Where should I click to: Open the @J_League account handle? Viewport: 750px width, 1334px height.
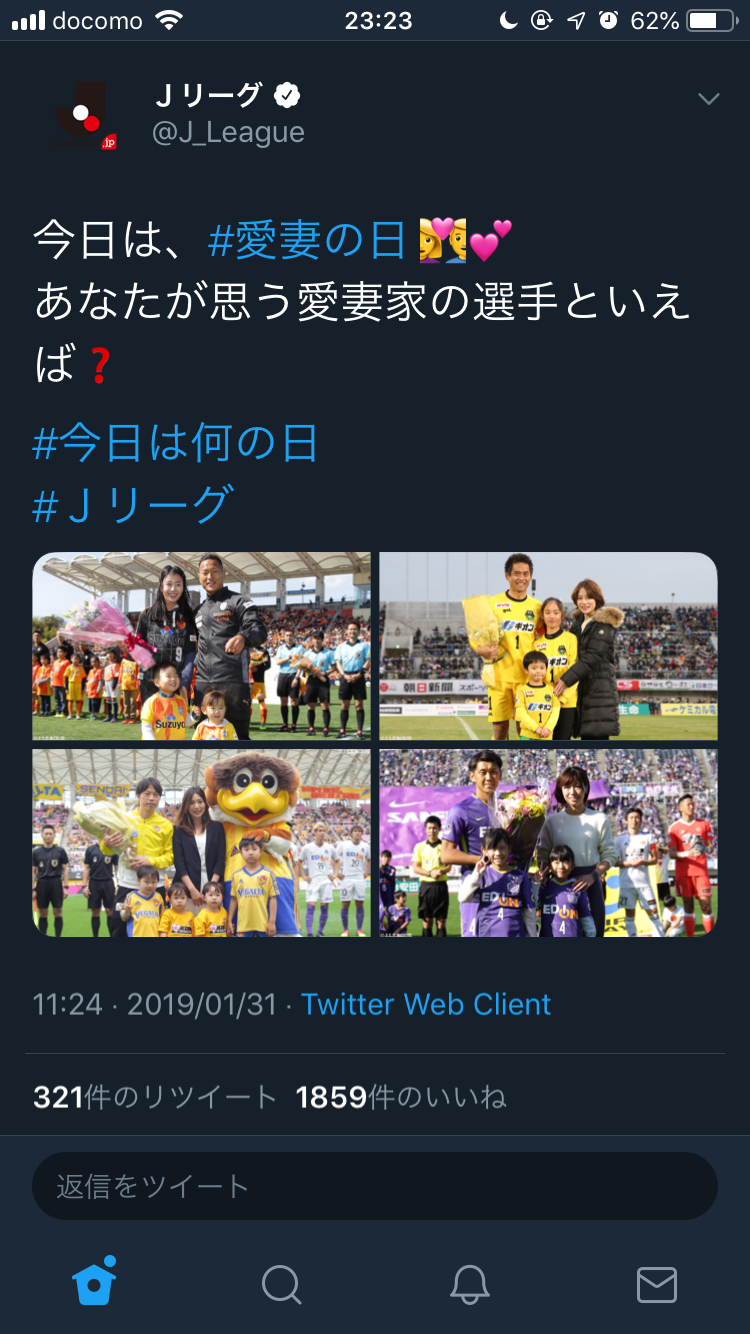coord(228,132)
